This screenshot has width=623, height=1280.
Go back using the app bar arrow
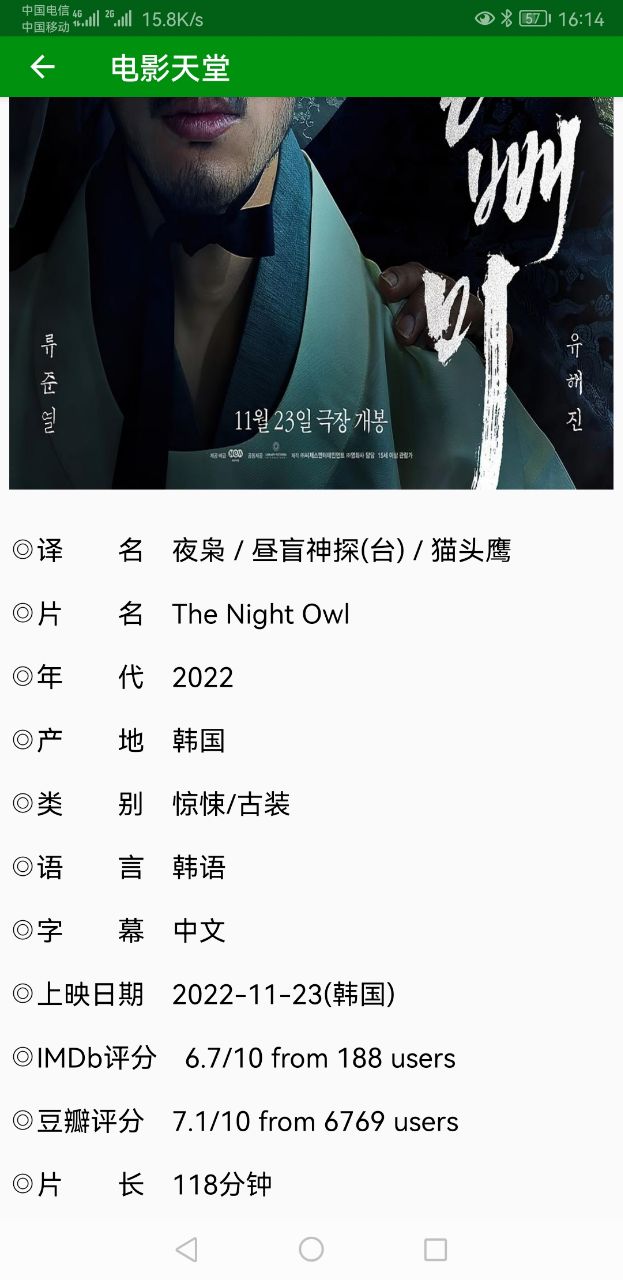(42, 67)
